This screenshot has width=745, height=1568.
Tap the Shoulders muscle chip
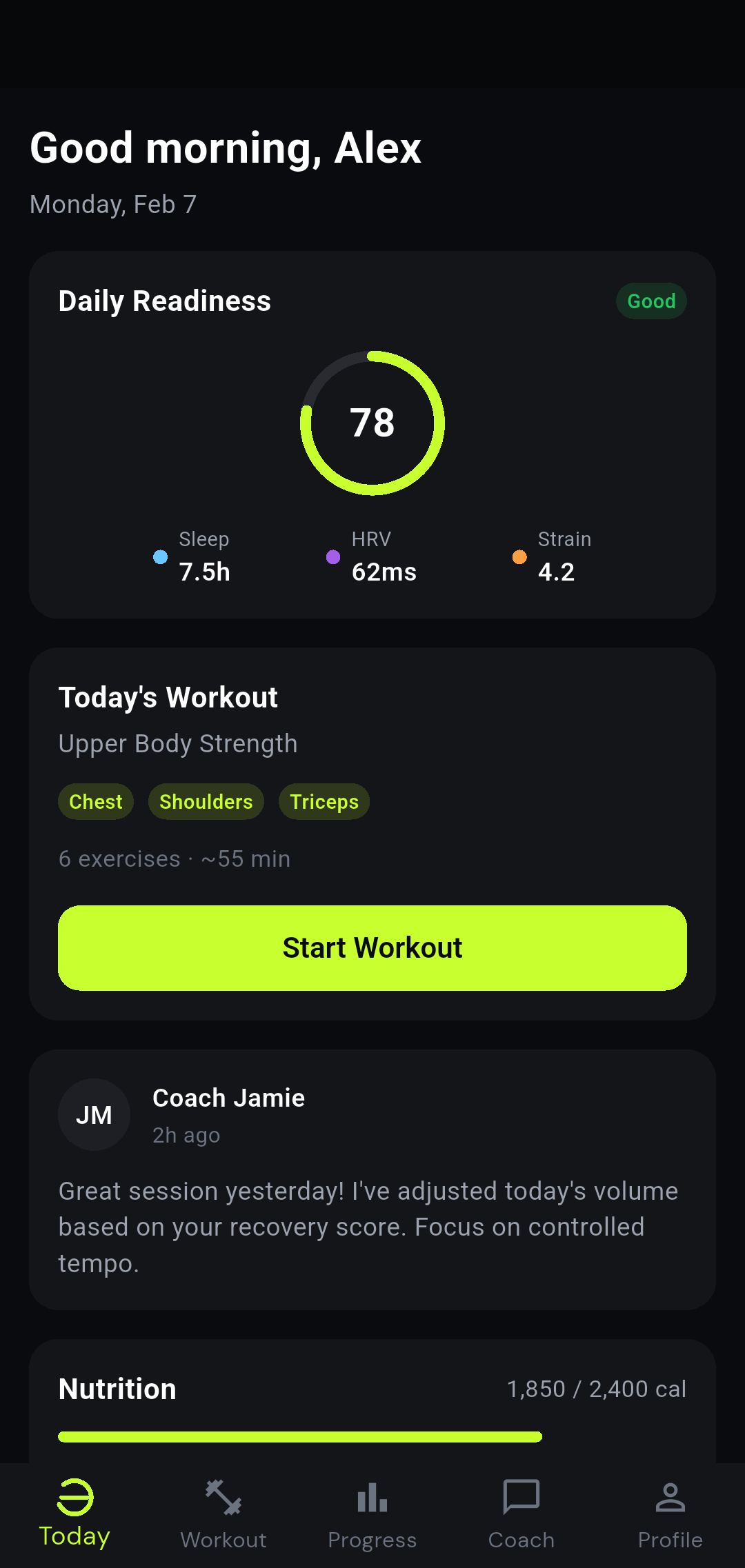tap(206, 801)
